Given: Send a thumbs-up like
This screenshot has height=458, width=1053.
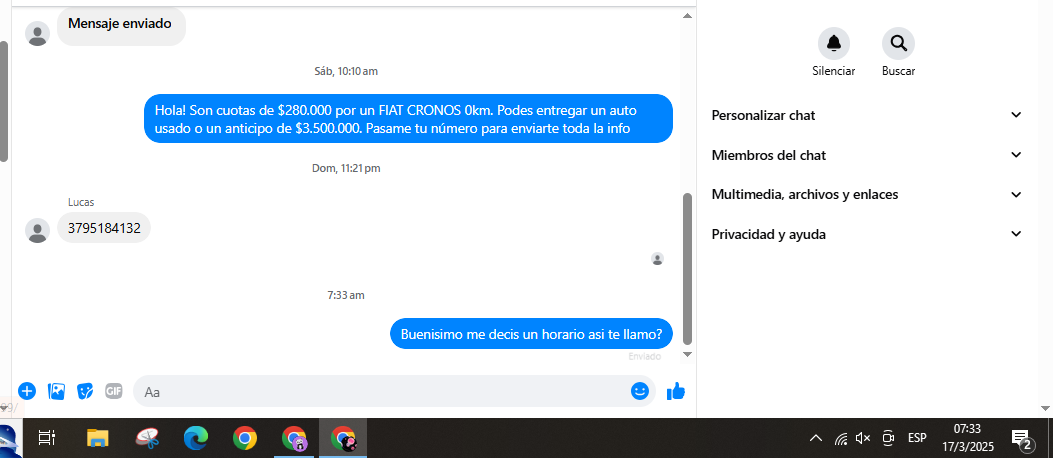Looking at the screenshot, I should point(676,391).
